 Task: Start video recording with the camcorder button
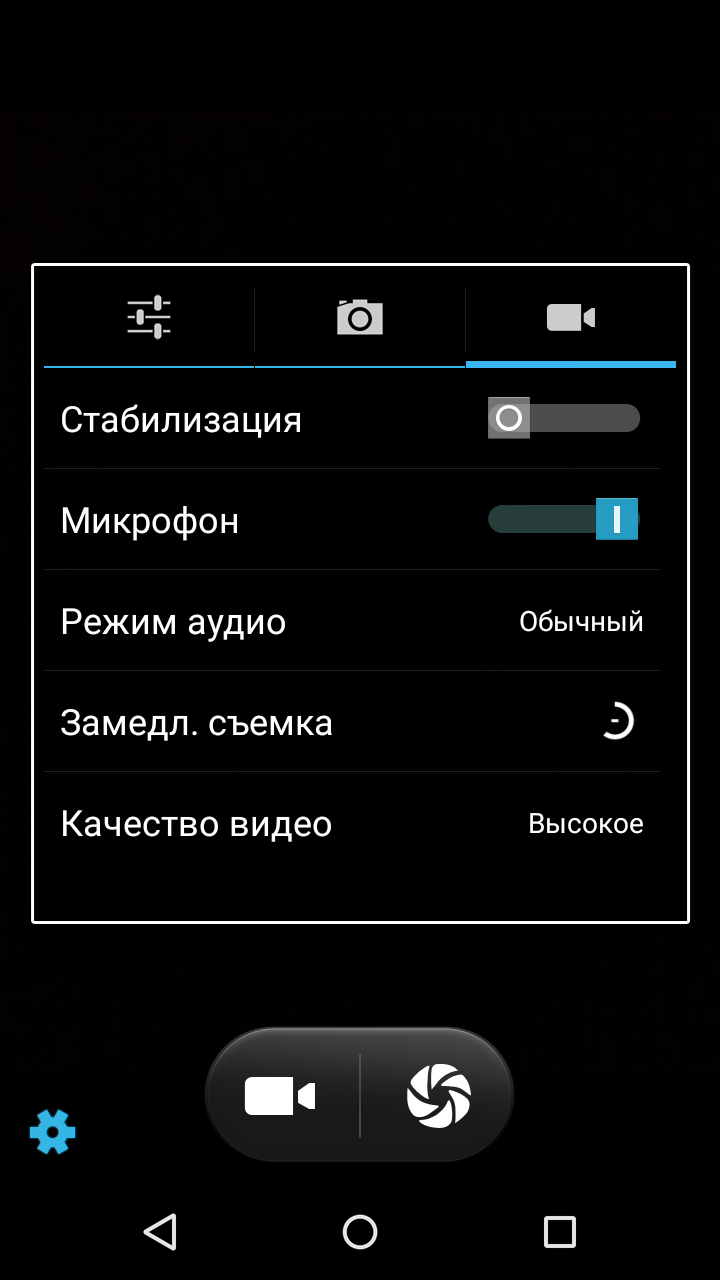tap(281, 1096)
